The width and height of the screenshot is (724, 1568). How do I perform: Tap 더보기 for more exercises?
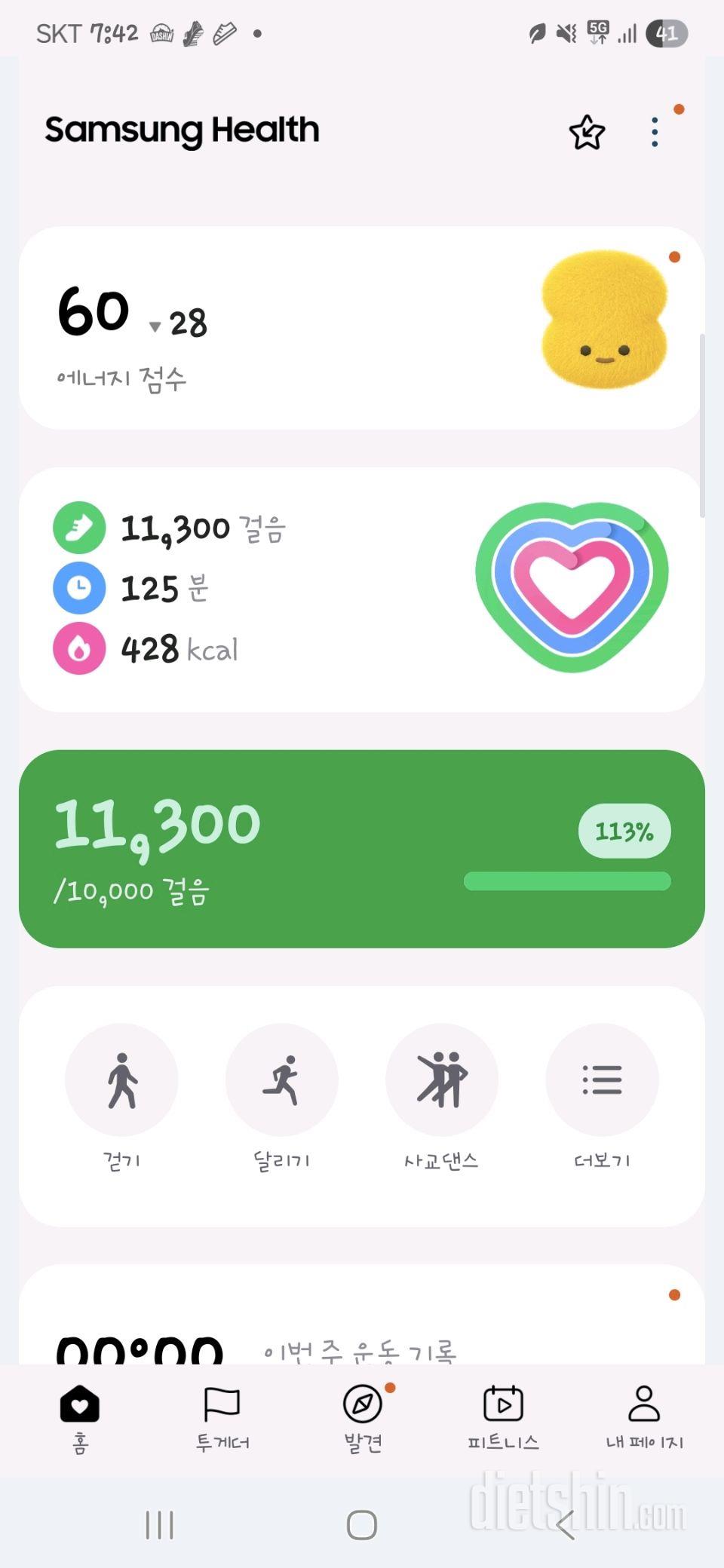click(x=602, y=1080)
